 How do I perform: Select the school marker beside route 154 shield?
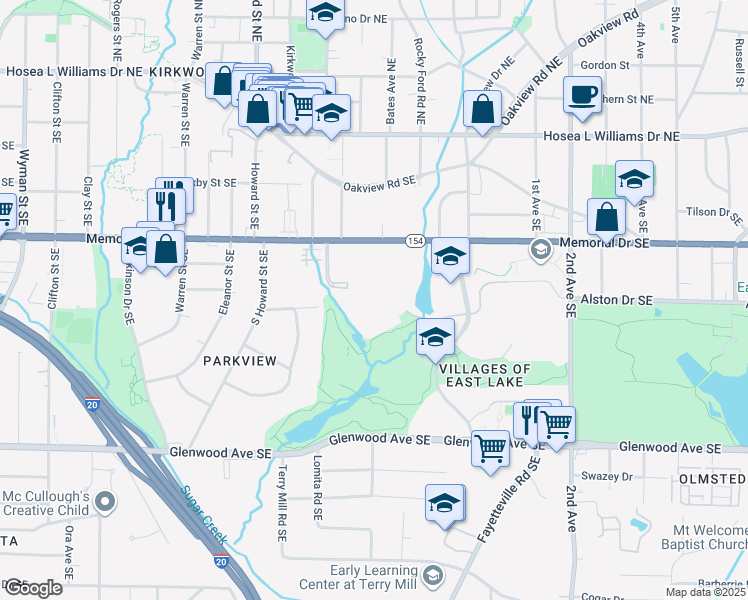pyautogui.click(x=450, y=259)
